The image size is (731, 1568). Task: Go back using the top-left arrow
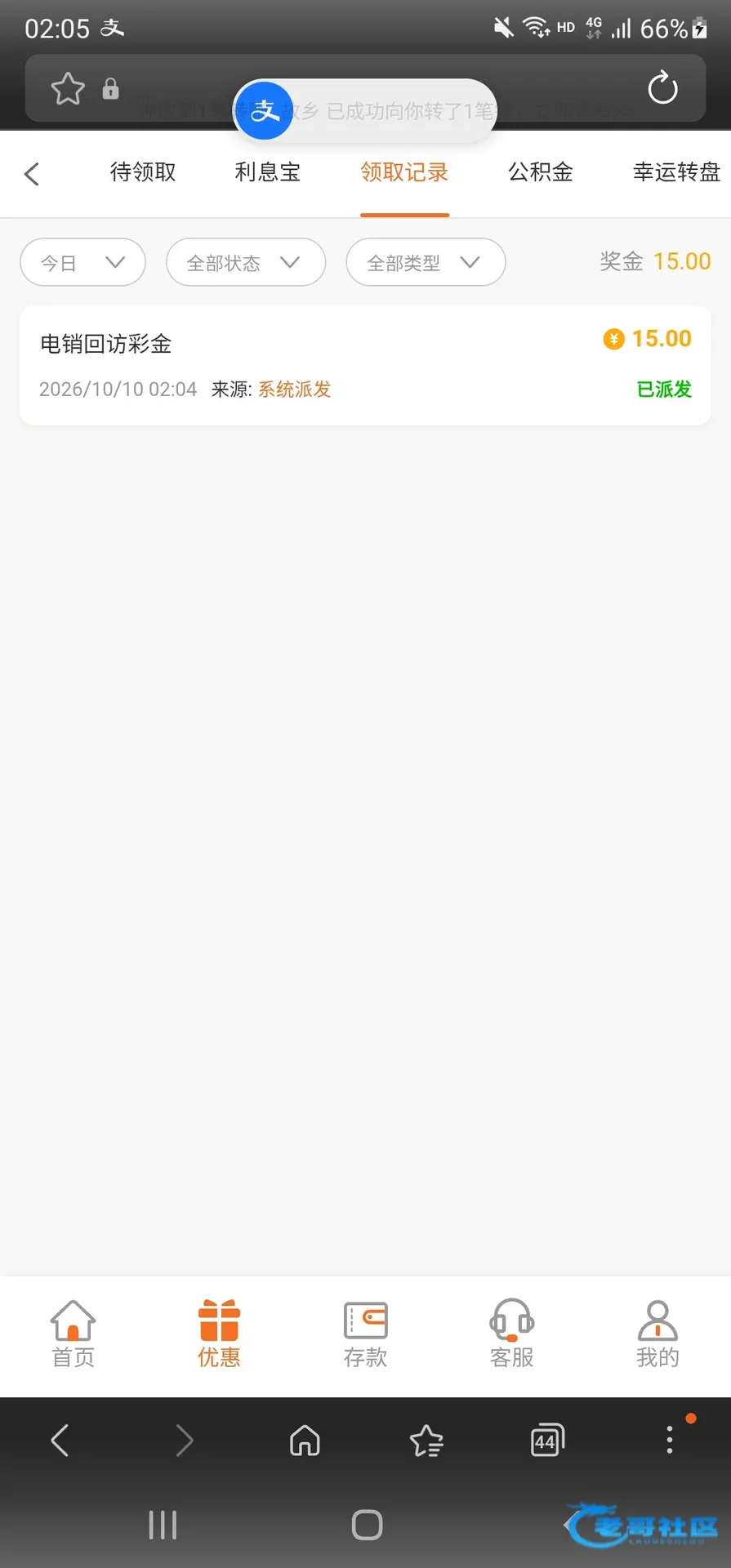(32, 173)
